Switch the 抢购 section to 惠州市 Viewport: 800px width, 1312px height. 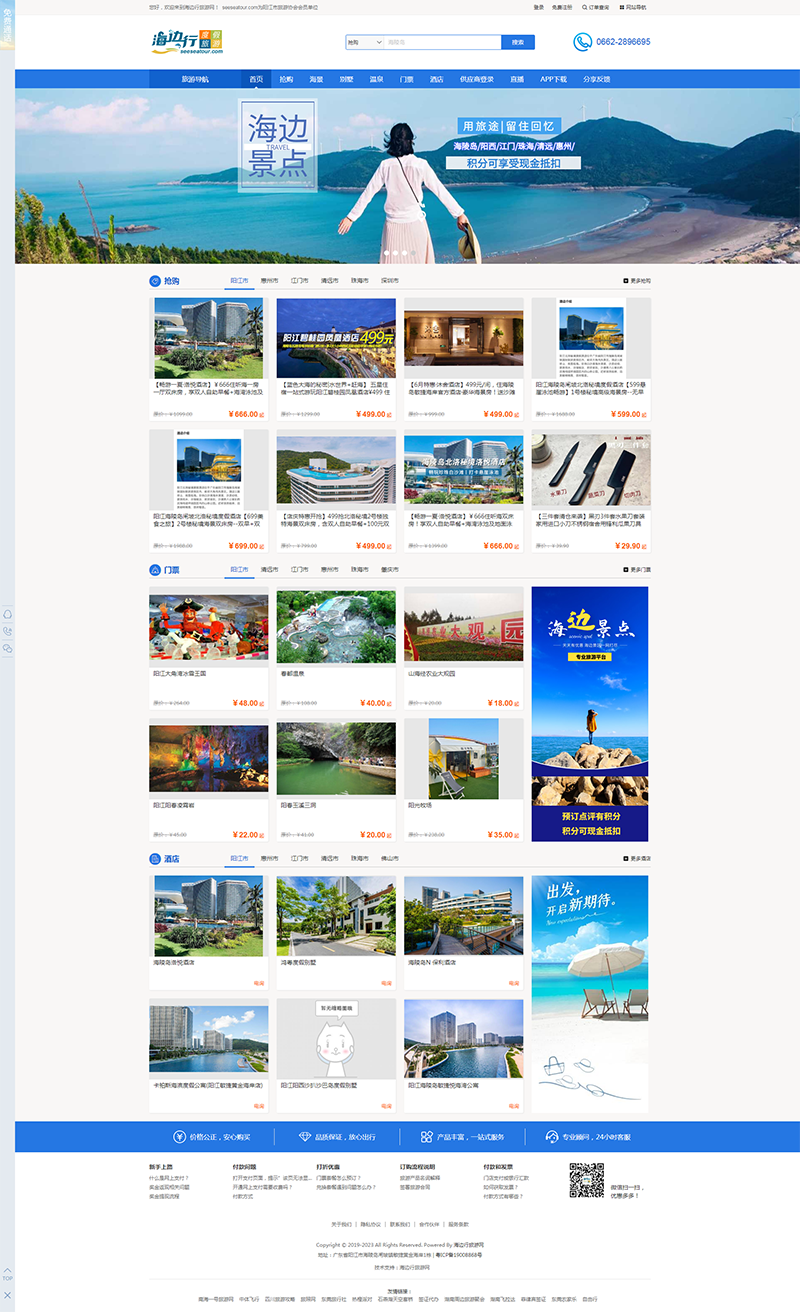[x=269, y=281]
